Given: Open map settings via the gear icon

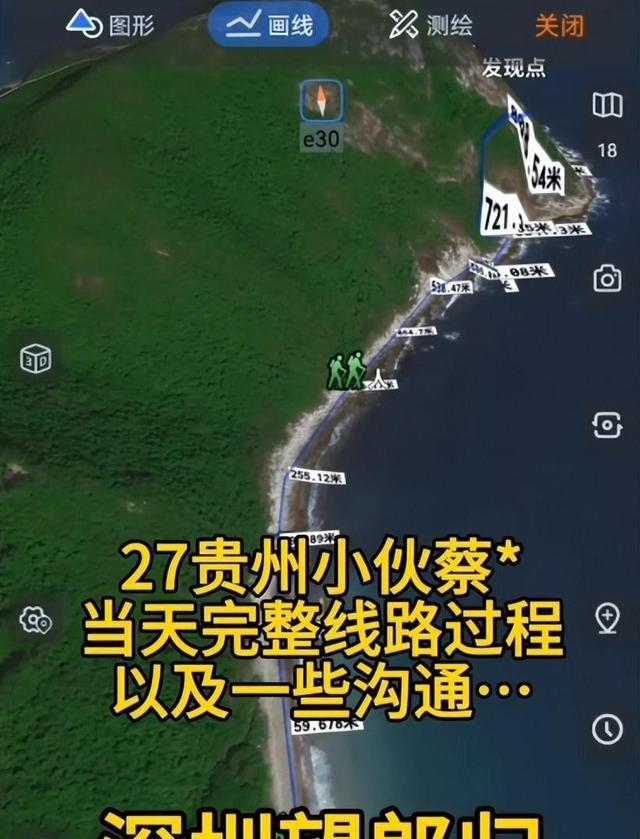Looking at the screenshot, I should click(x=36, y=621).
